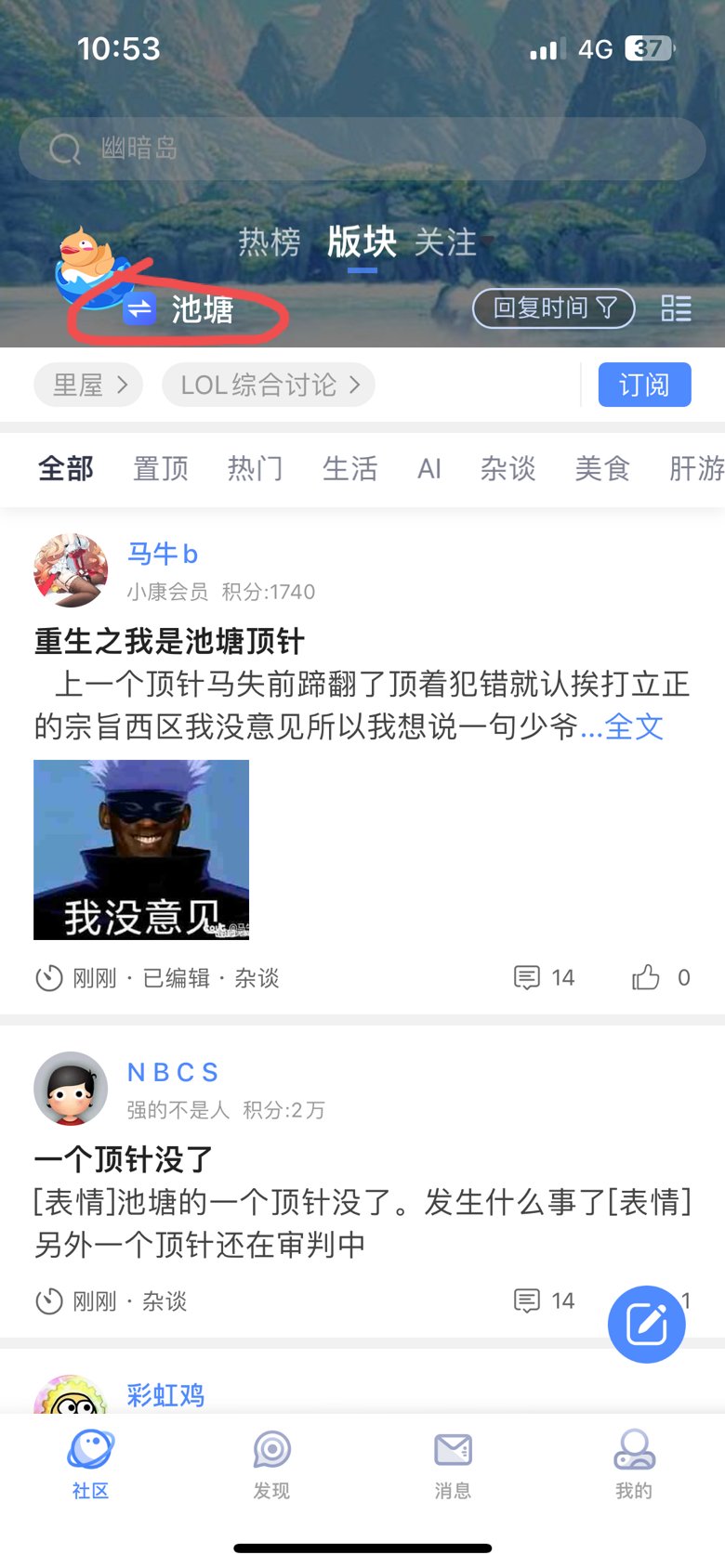Open the 消息 messages tab

(x=453, y=1464)
